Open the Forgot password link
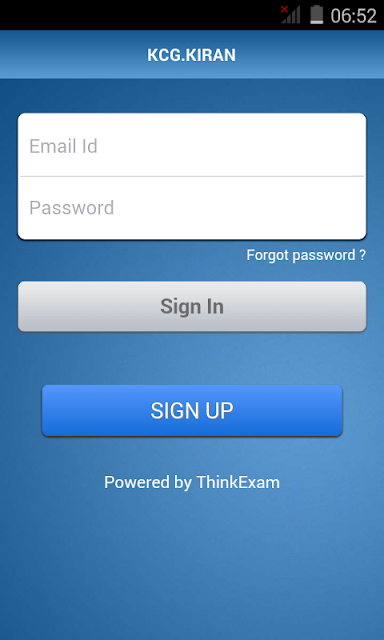Image resolution: width=384 pixels, height=640 pixels. (x=306, y=255)
